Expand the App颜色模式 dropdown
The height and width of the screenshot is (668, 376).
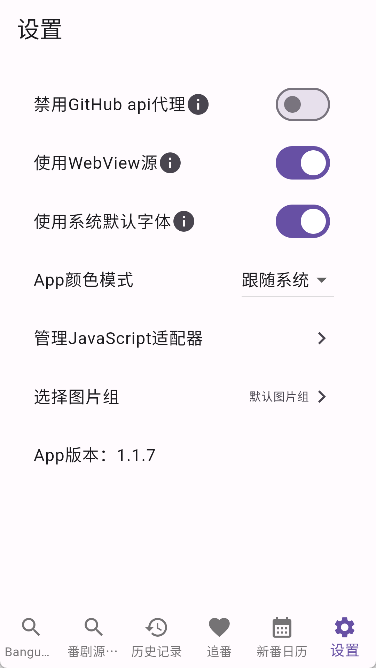287,280
